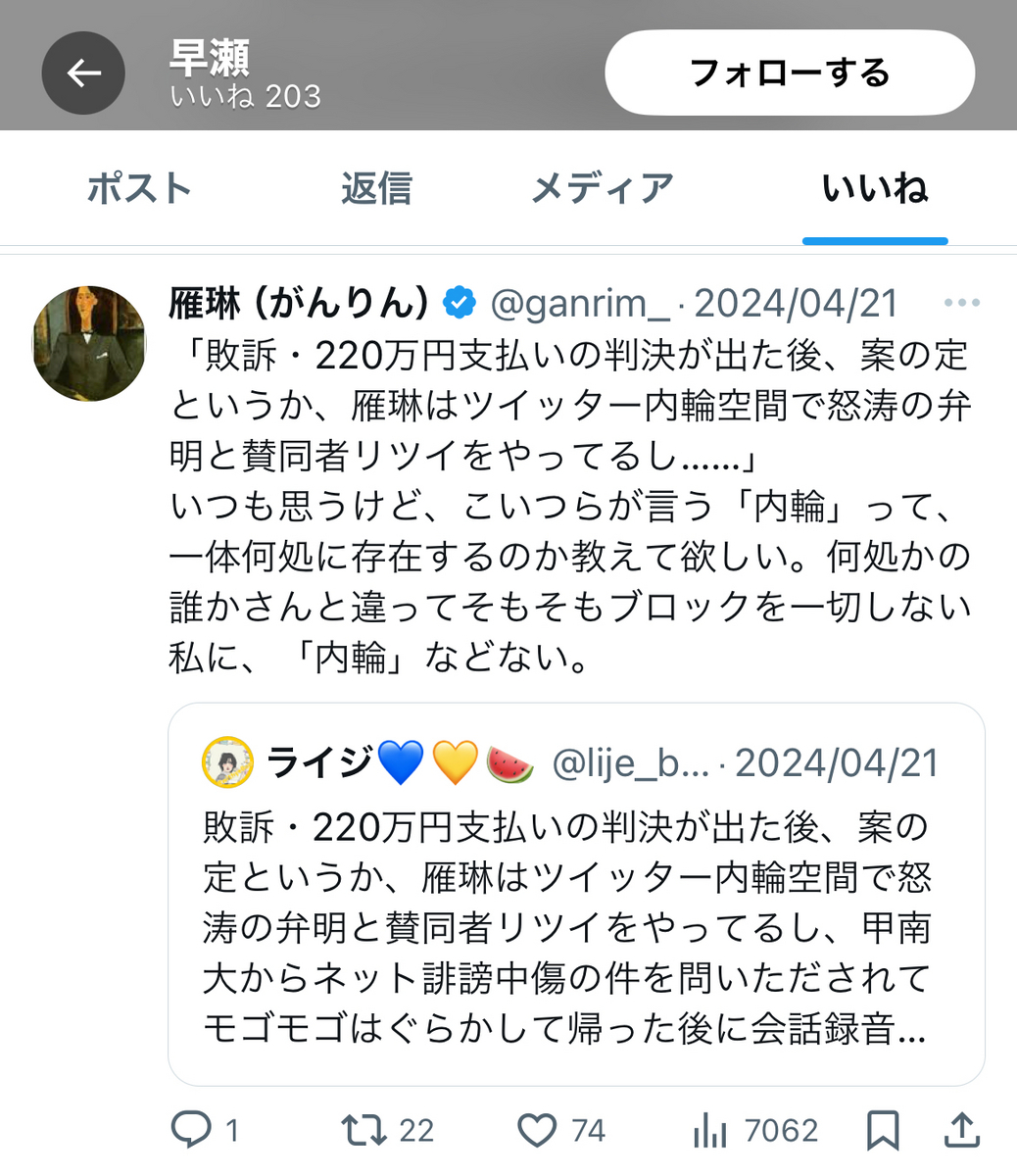The width and height of the screenshot is (1017, 1176).
Task: Bookmark 雁琳's post
Action: click(x=883, y=1130)
